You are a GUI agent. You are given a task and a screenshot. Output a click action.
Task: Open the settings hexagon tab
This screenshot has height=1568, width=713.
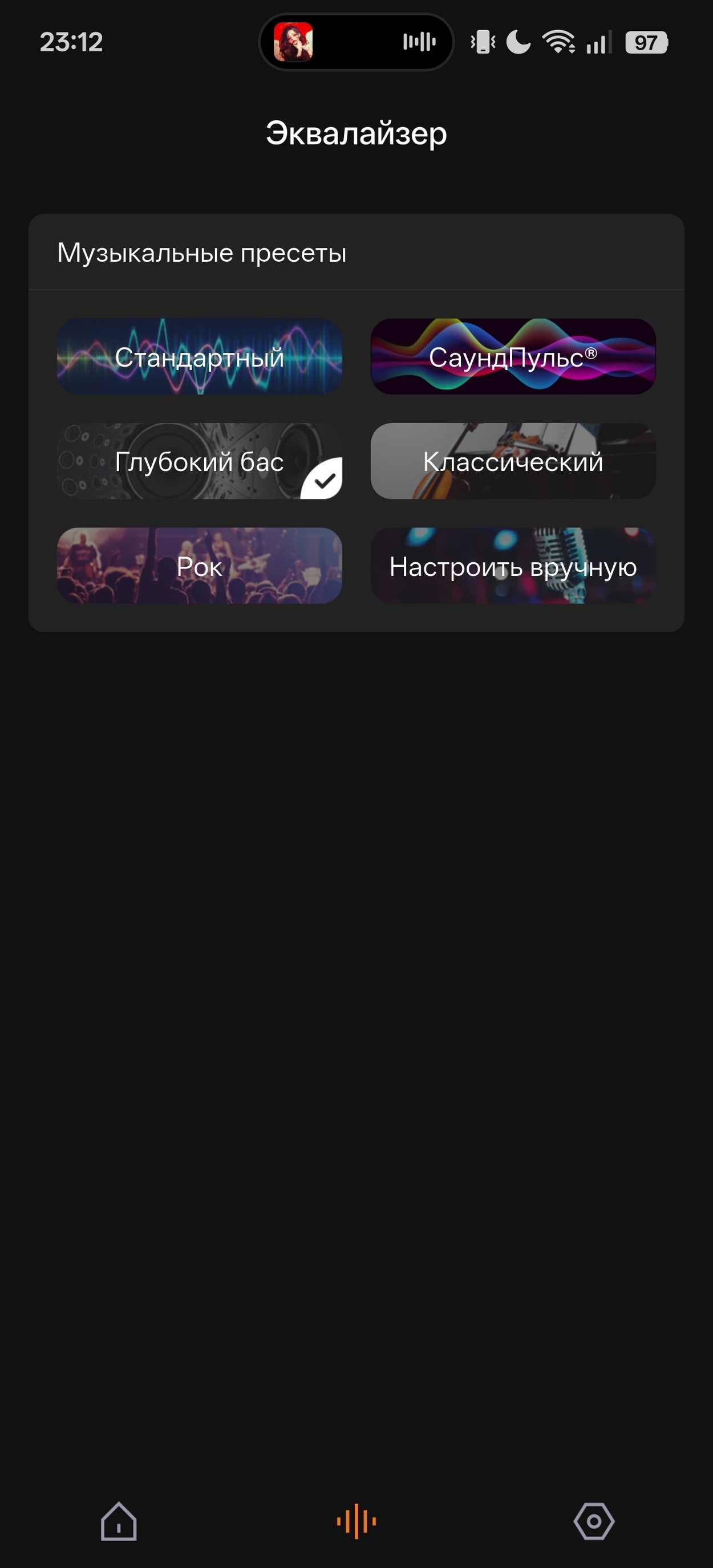tap(594, 1521)
